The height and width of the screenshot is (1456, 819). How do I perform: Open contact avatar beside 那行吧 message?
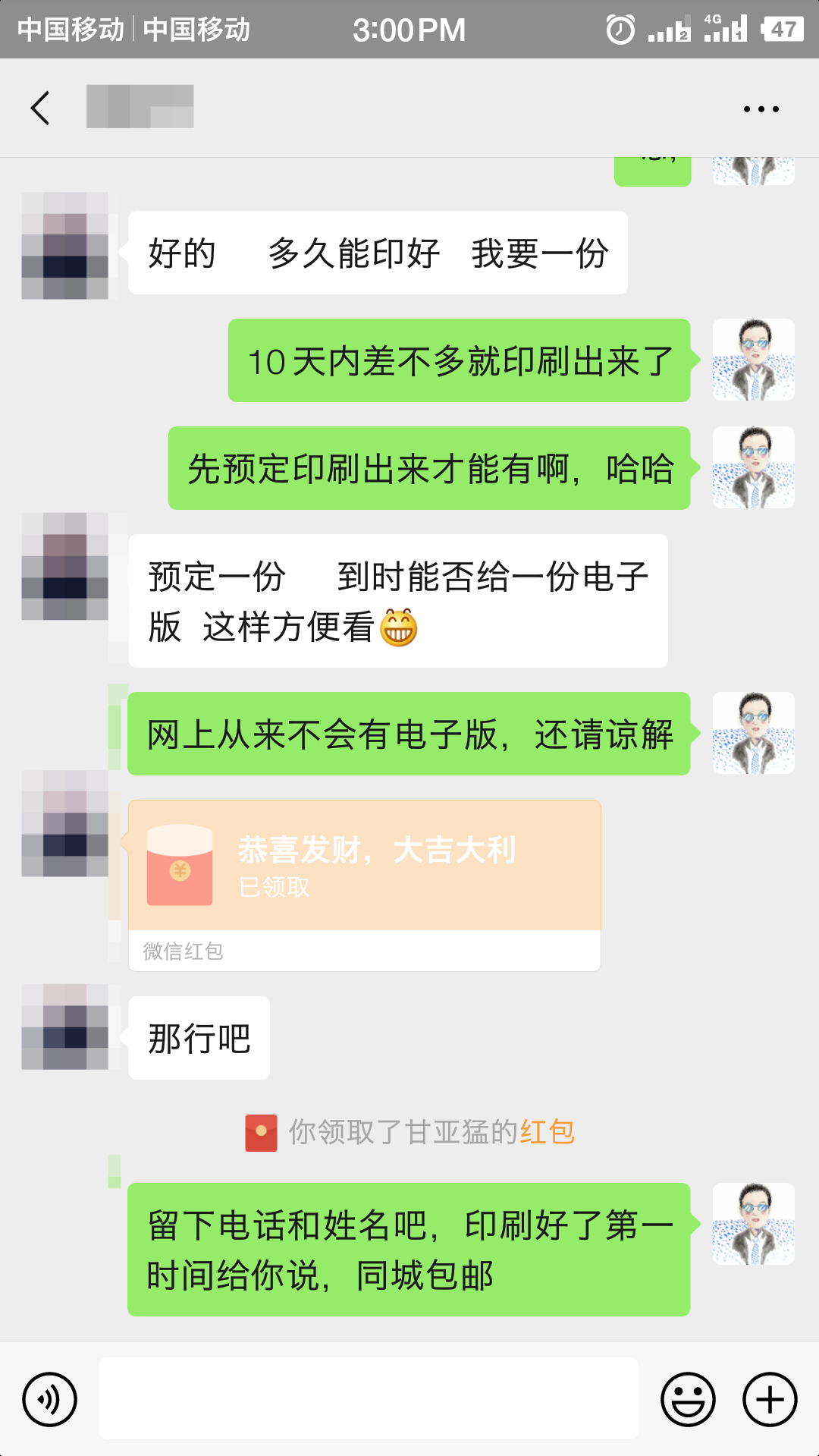pos(65,1027)
